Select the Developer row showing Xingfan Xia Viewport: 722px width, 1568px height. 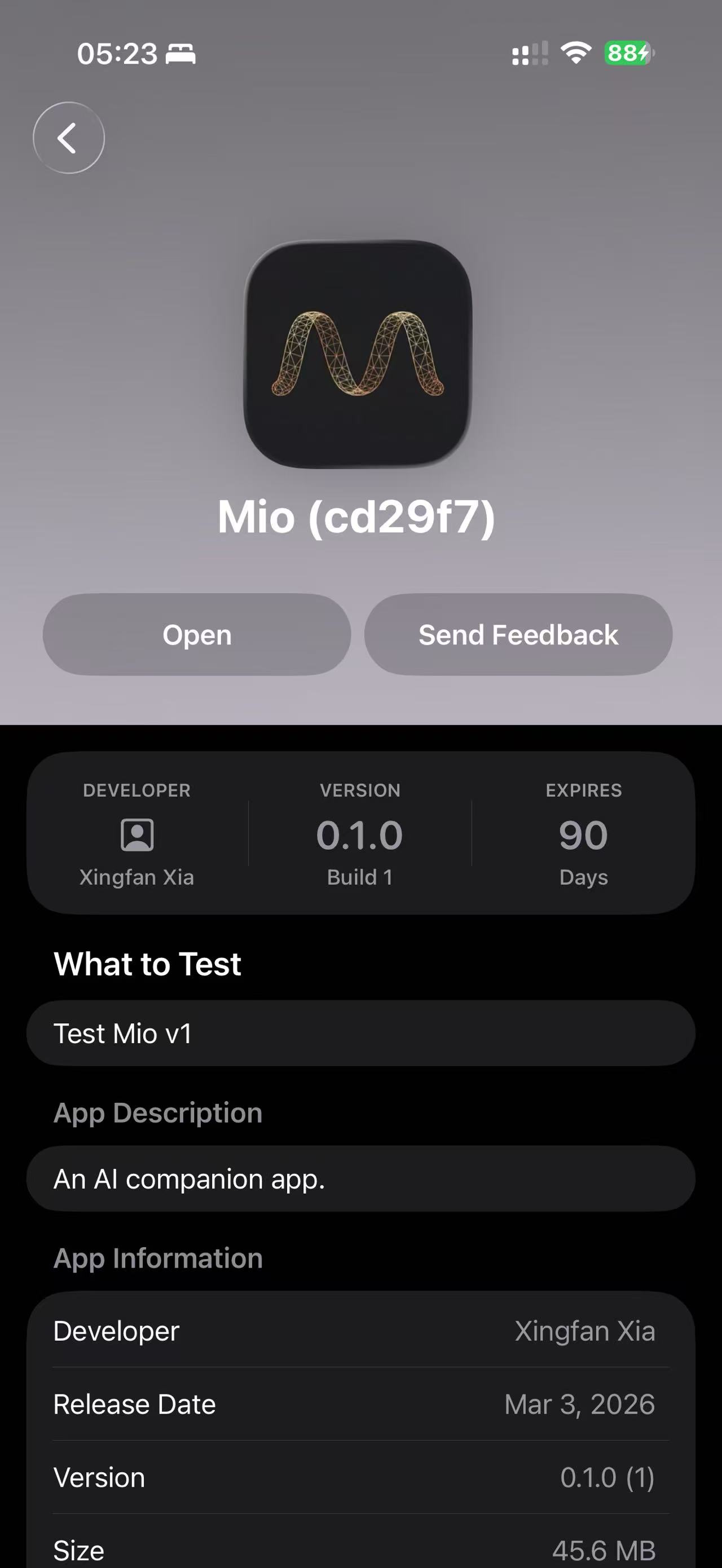[x=360, y=1331]
